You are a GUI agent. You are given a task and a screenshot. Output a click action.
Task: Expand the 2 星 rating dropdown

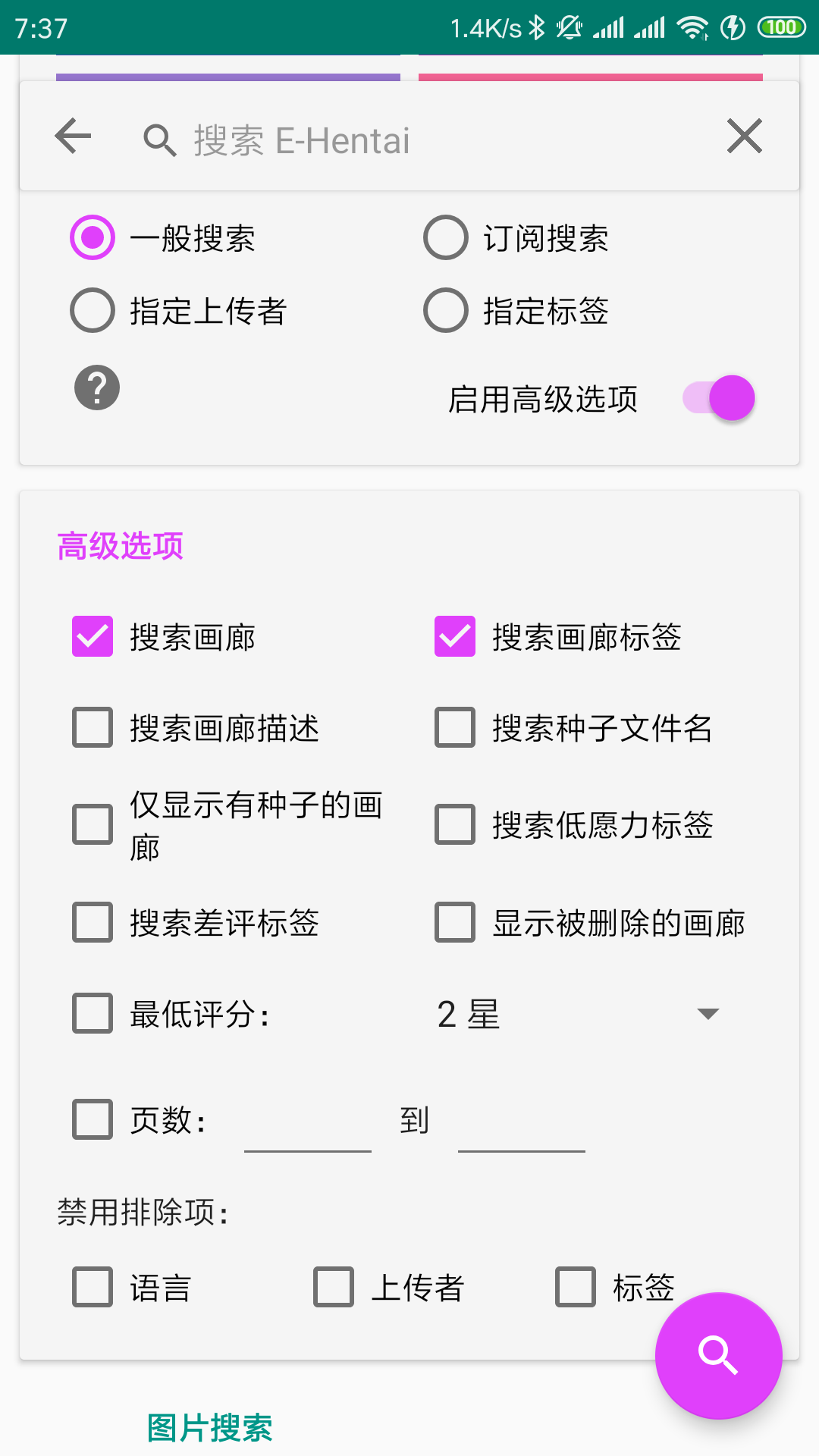[x=578, y=1014]
